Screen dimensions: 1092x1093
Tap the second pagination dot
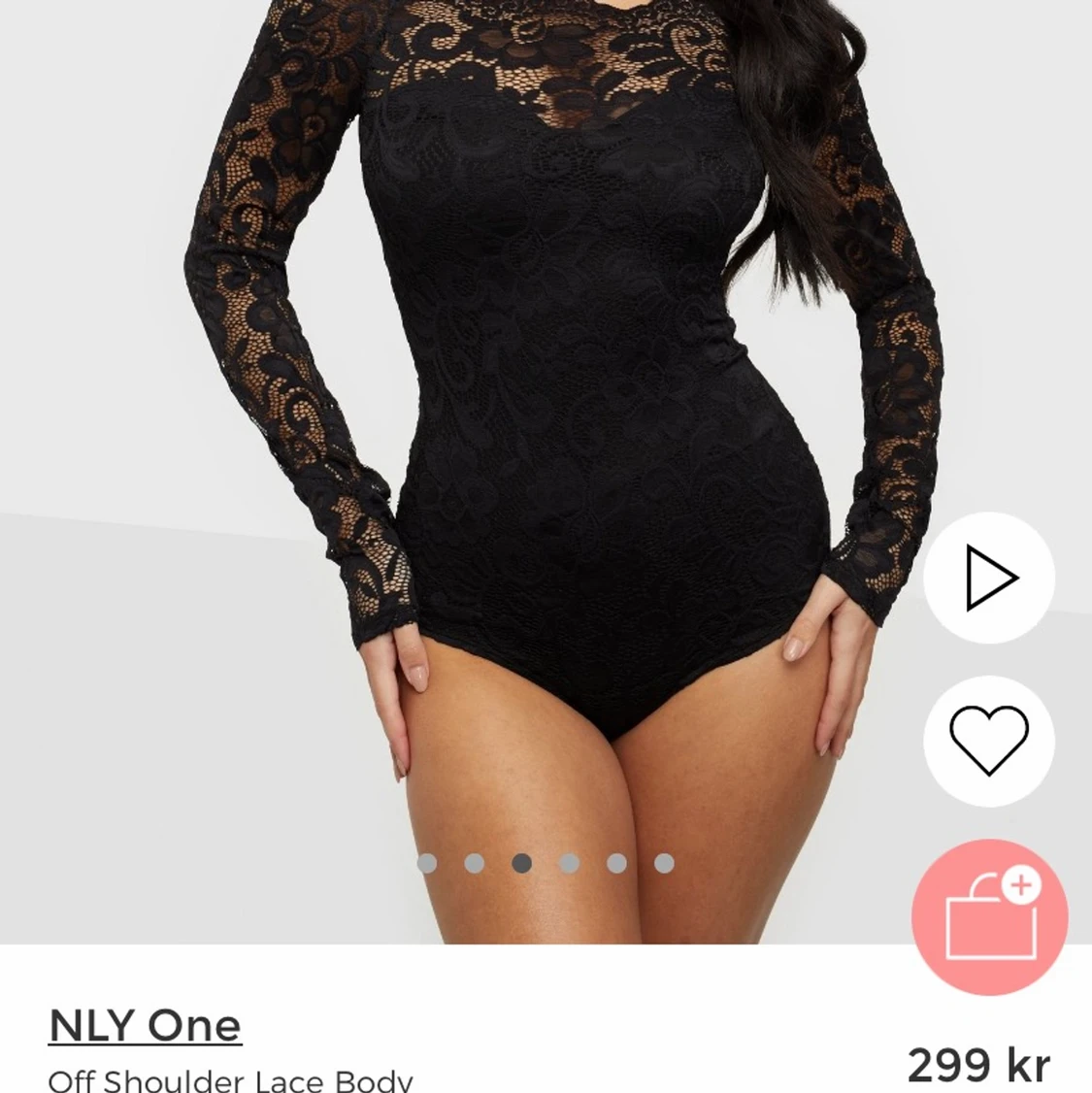pos(473,861)
